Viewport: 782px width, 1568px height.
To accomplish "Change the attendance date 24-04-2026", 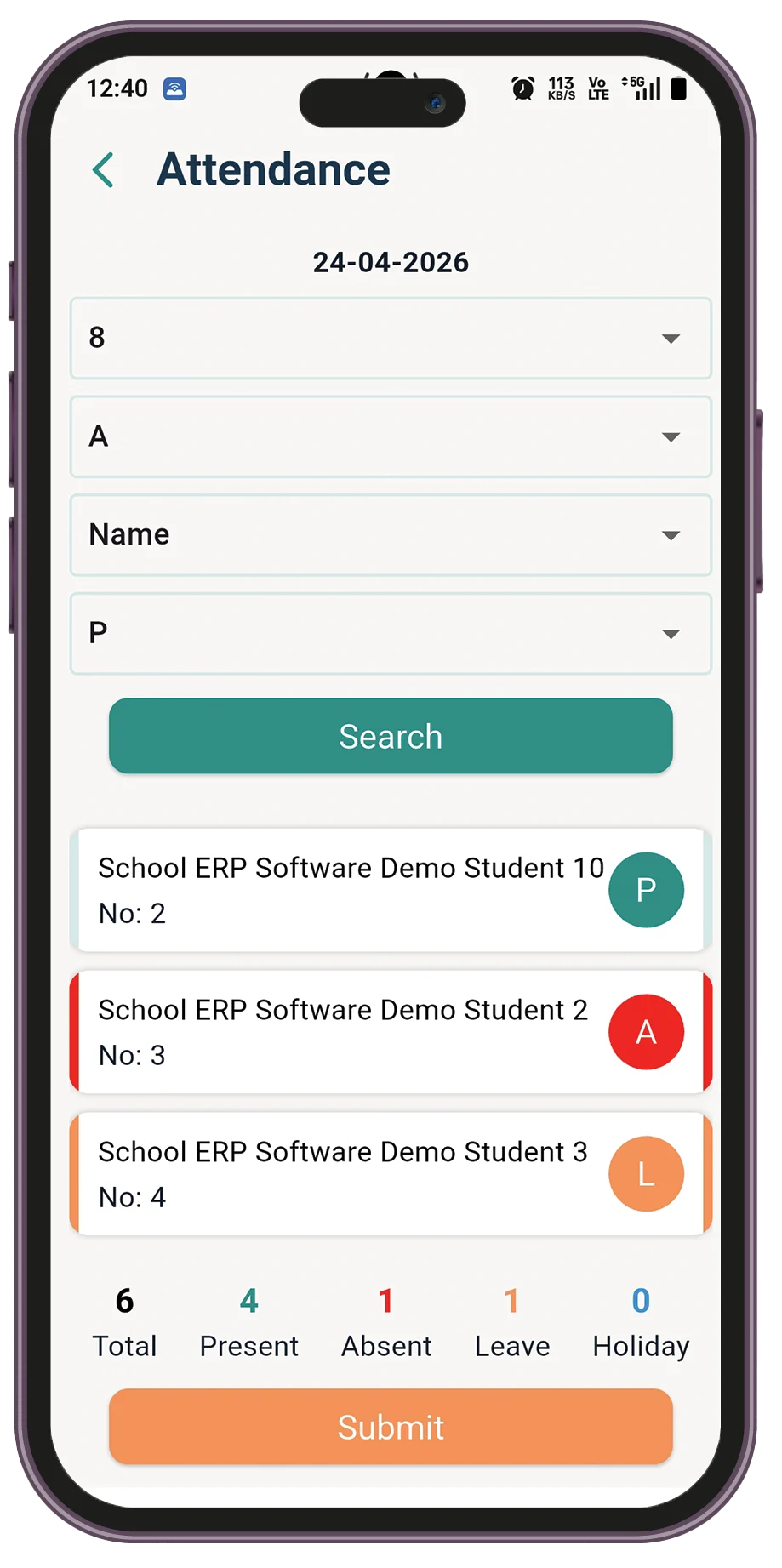I will point(391,263).
